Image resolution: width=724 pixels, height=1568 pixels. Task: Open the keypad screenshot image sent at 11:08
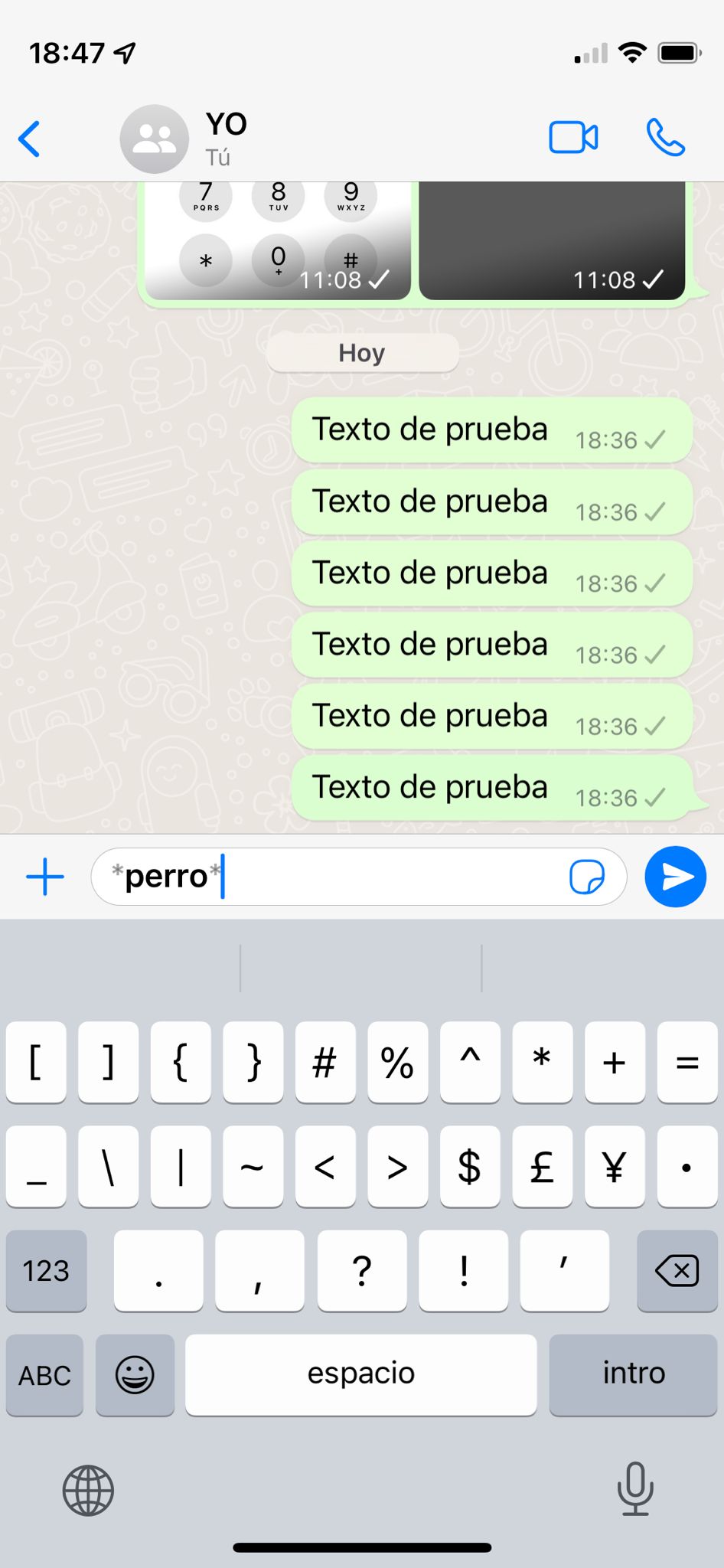pyautogui.click(x=277, y=241)
